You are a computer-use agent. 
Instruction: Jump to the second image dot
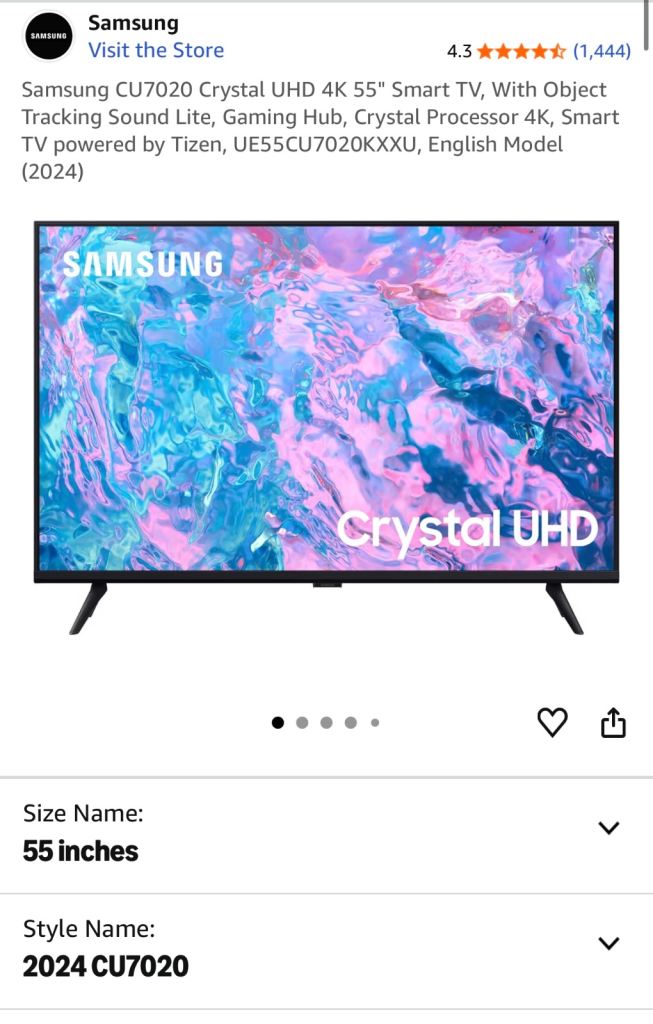pyautogui.click(x=302, y=723)
